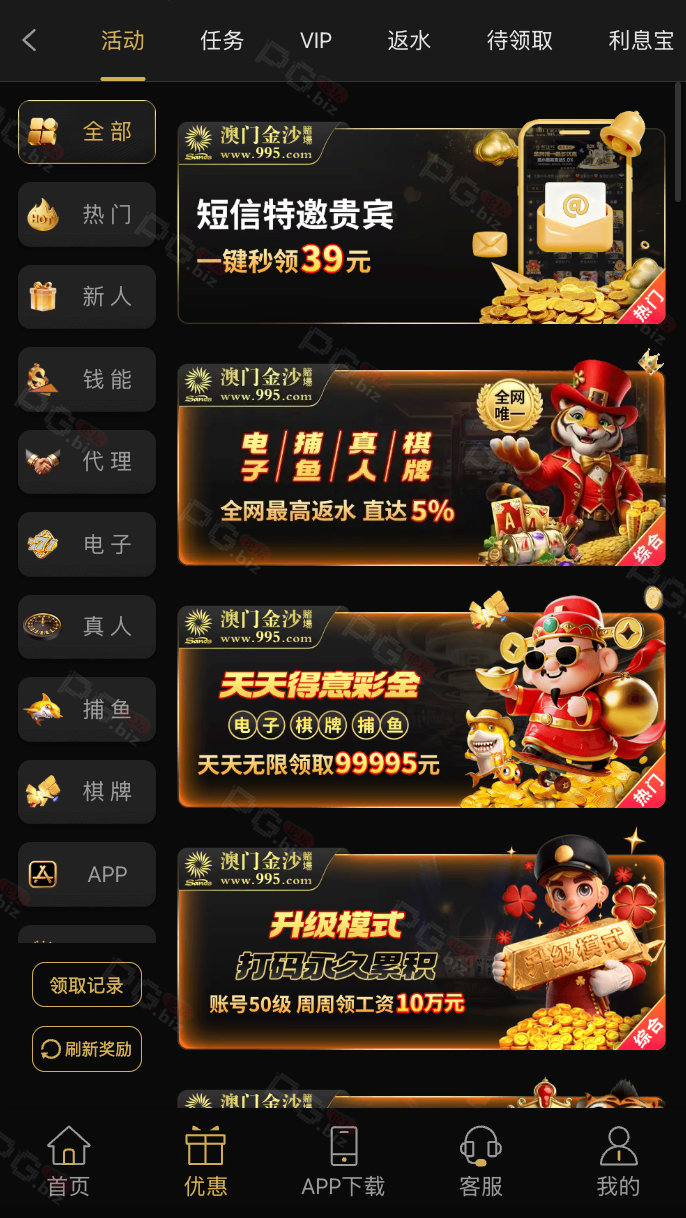Go back using the top-left arrow
The image size is (686, 1218).
(29, 41)
